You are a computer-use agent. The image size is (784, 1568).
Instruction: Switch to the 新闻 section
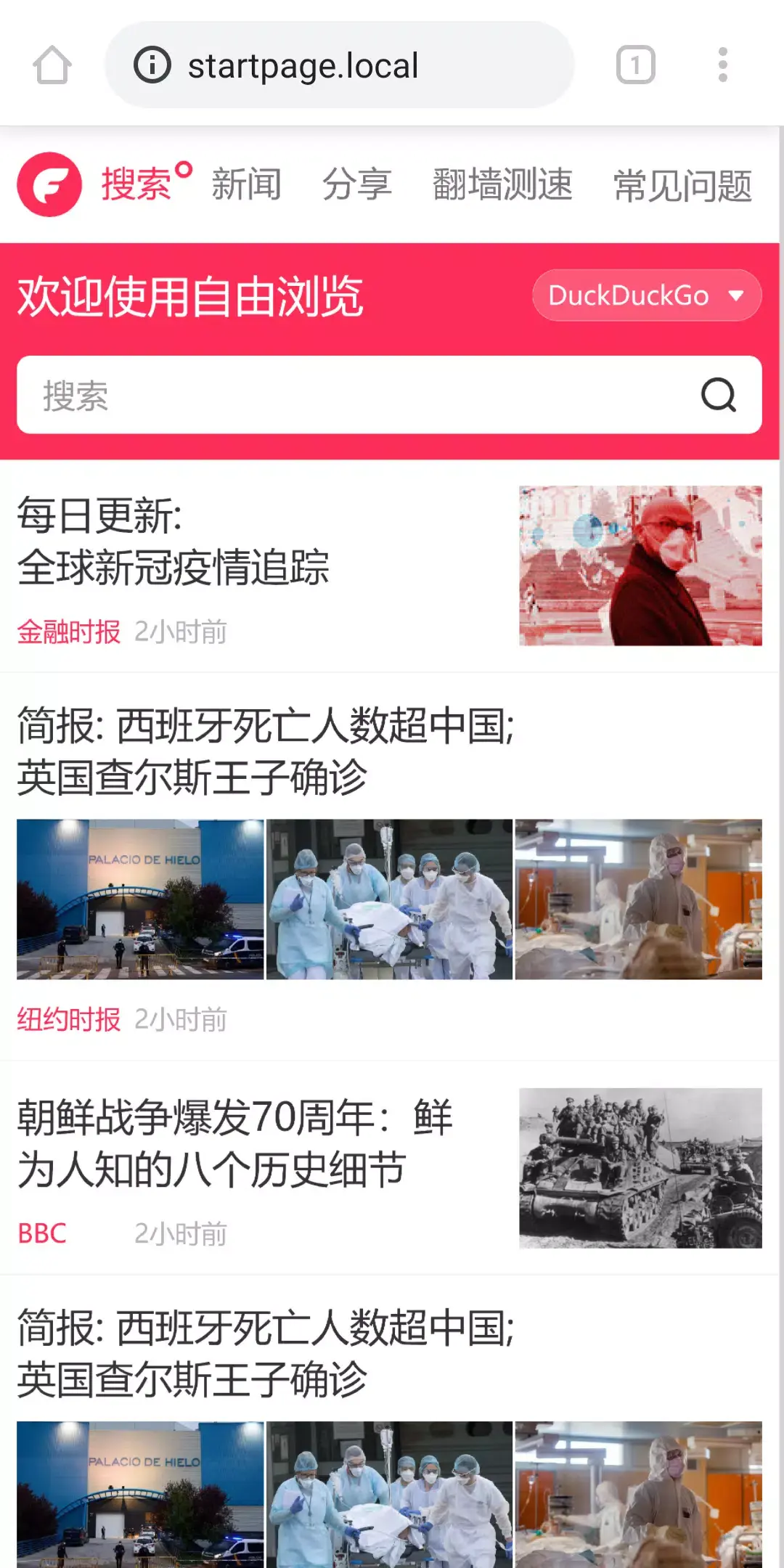247,183
